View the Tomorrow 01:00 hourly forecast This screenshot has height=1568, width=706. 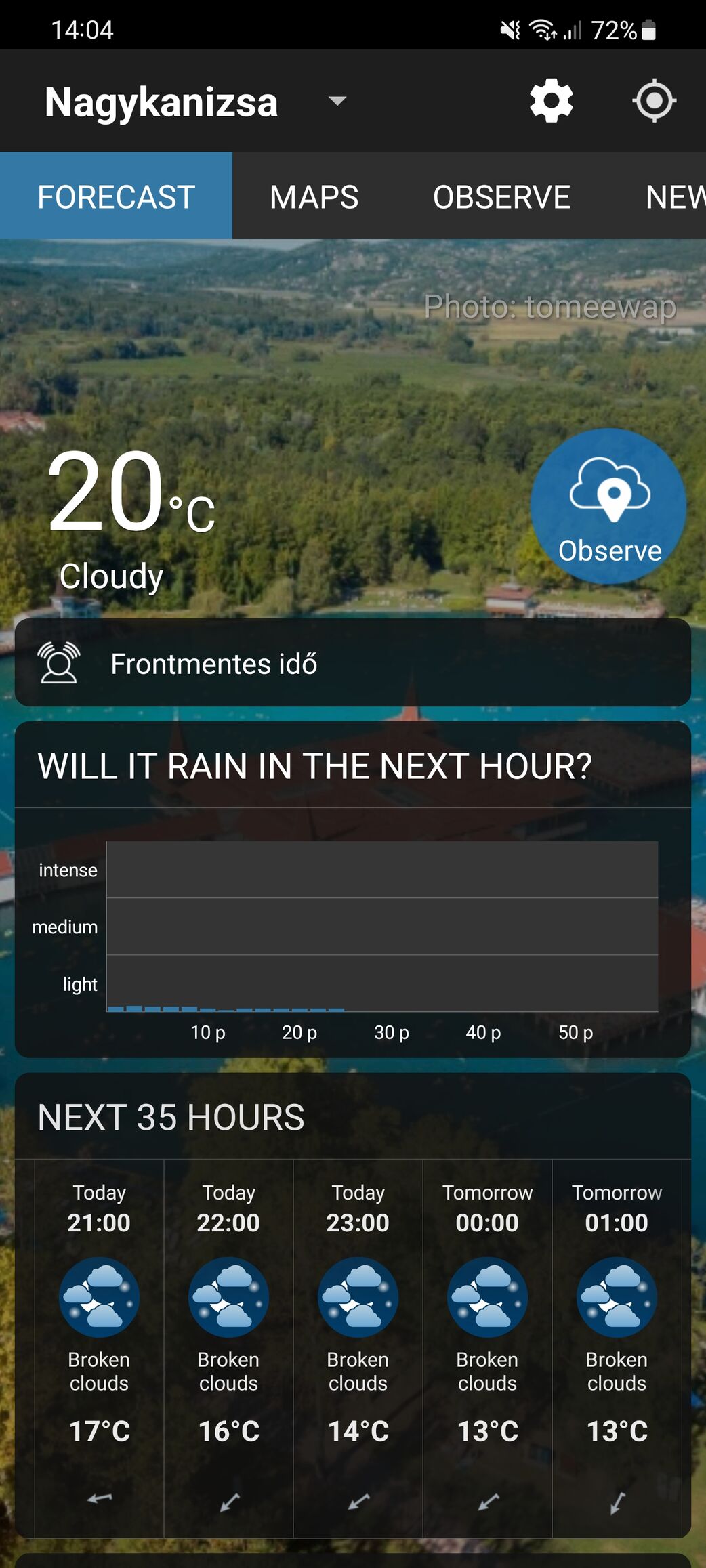pos(617,1347)
